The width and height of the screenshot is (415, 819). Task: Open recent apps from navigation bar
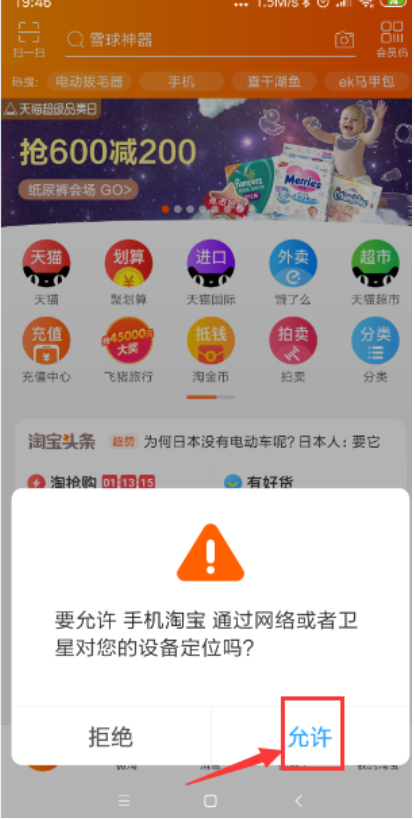point(123,800)
